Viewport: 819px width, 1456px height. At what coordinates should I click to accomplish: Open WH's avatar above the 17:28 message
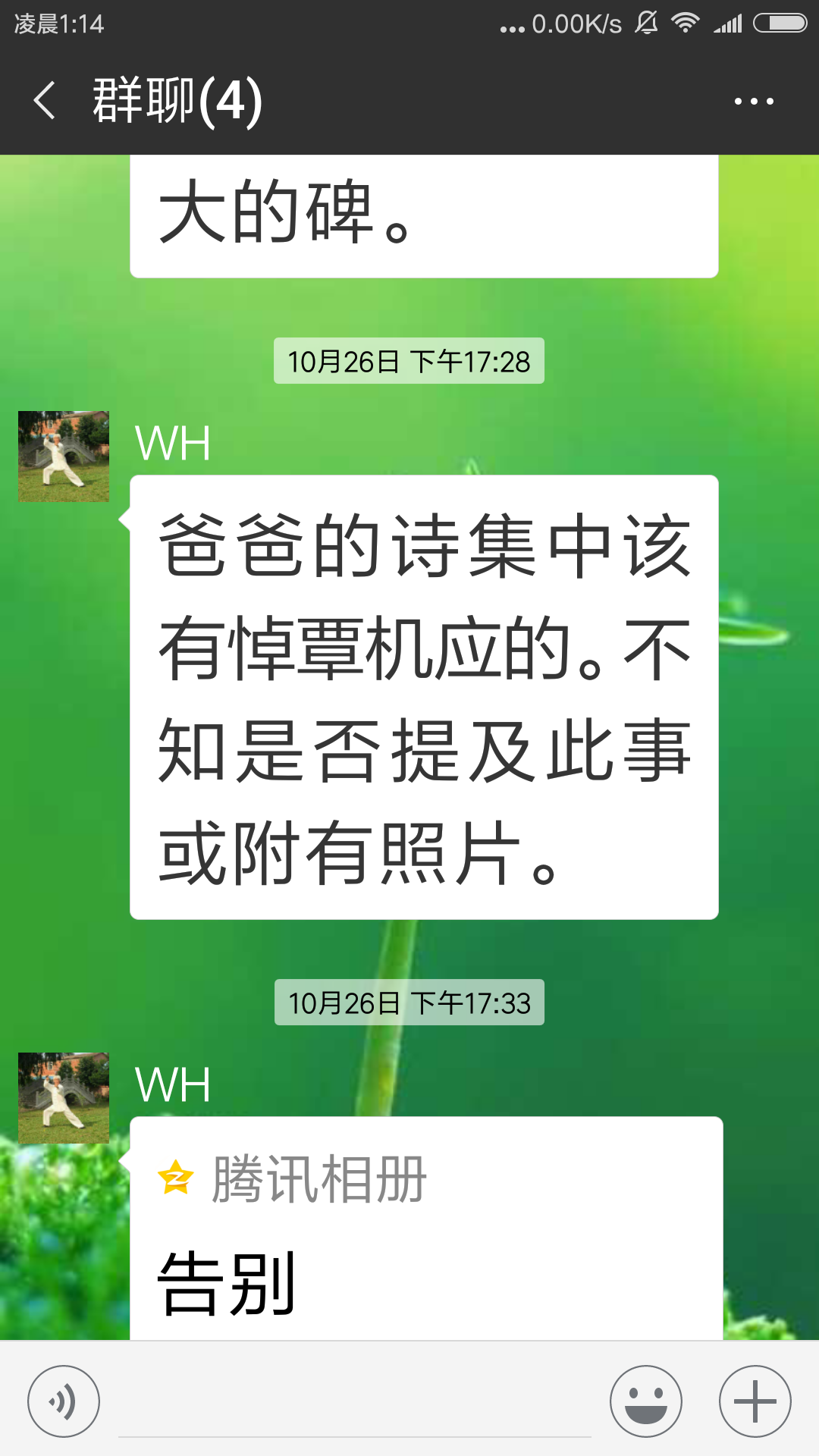coord(64,457)
